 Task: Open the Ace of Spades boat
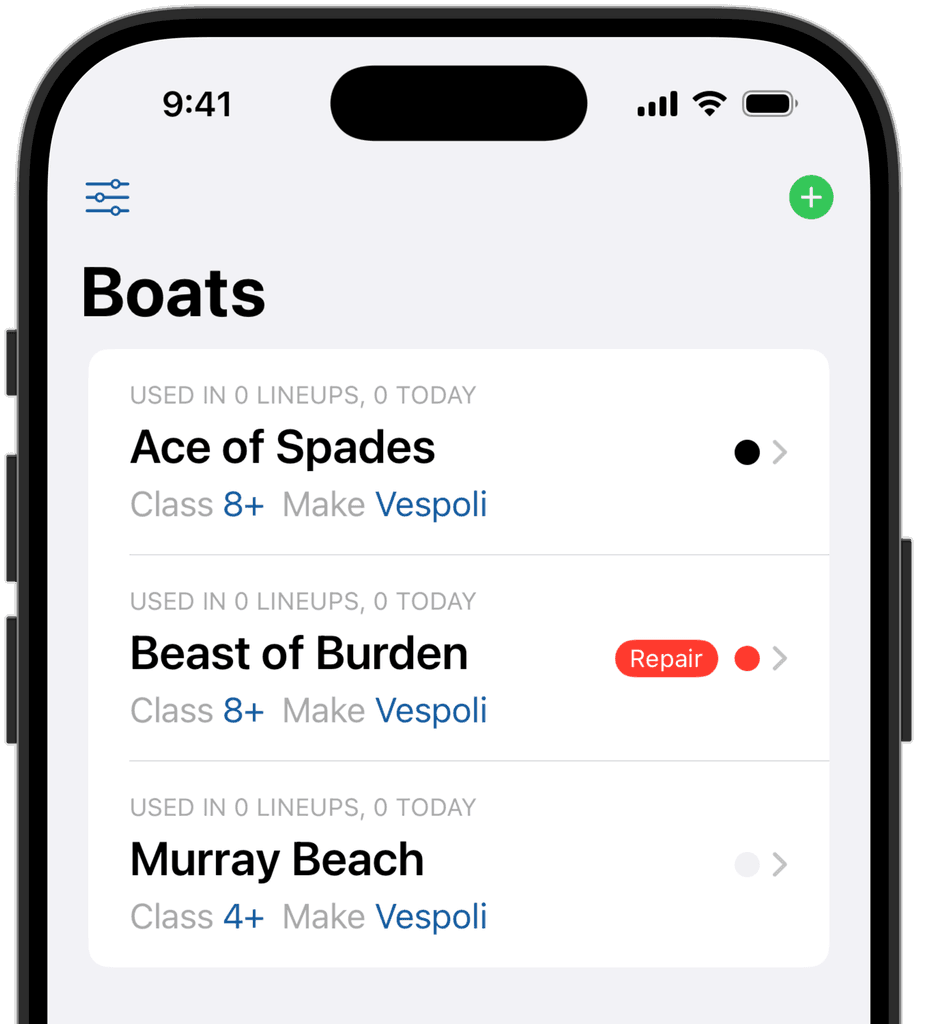coord(459,453)
